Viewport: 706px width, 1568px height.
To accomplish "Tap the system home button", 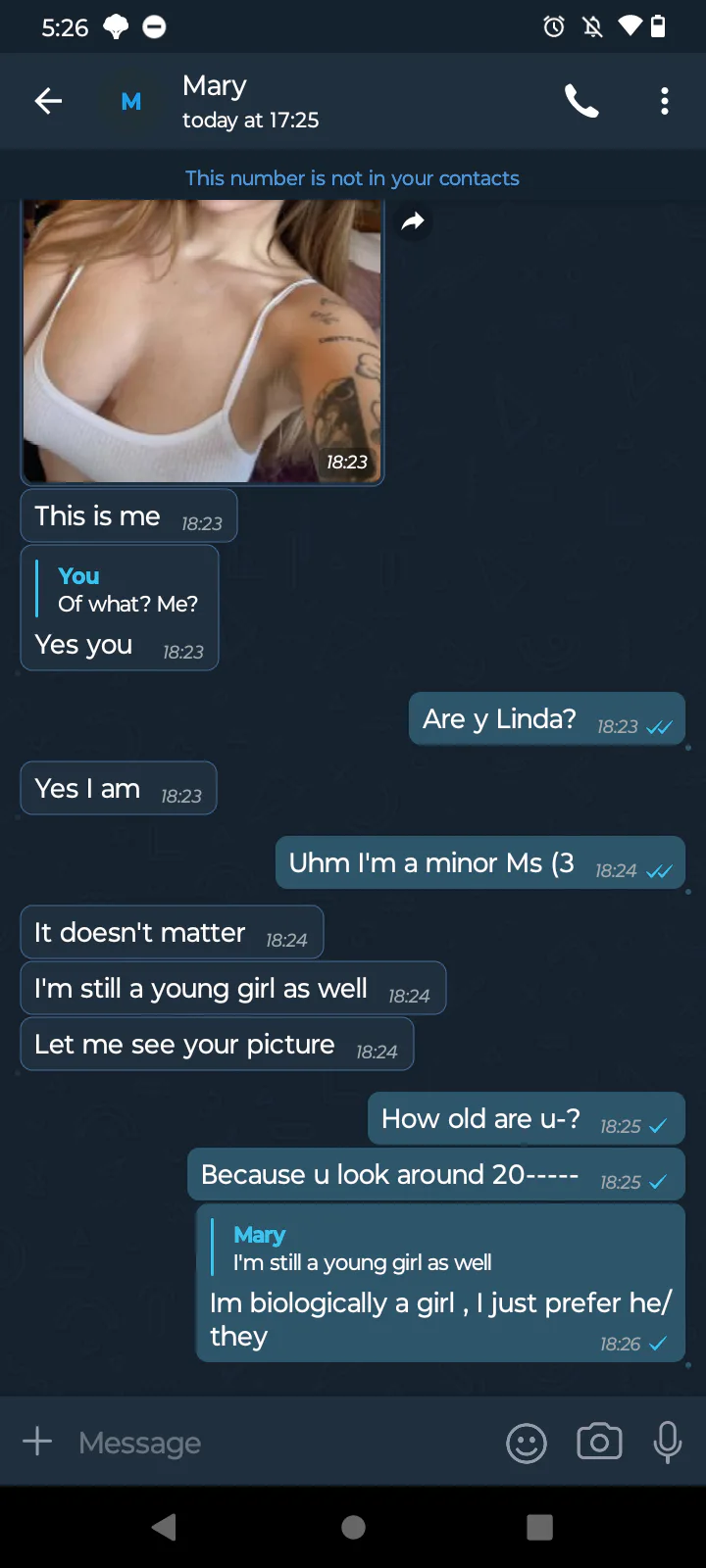I will 353,1527.
